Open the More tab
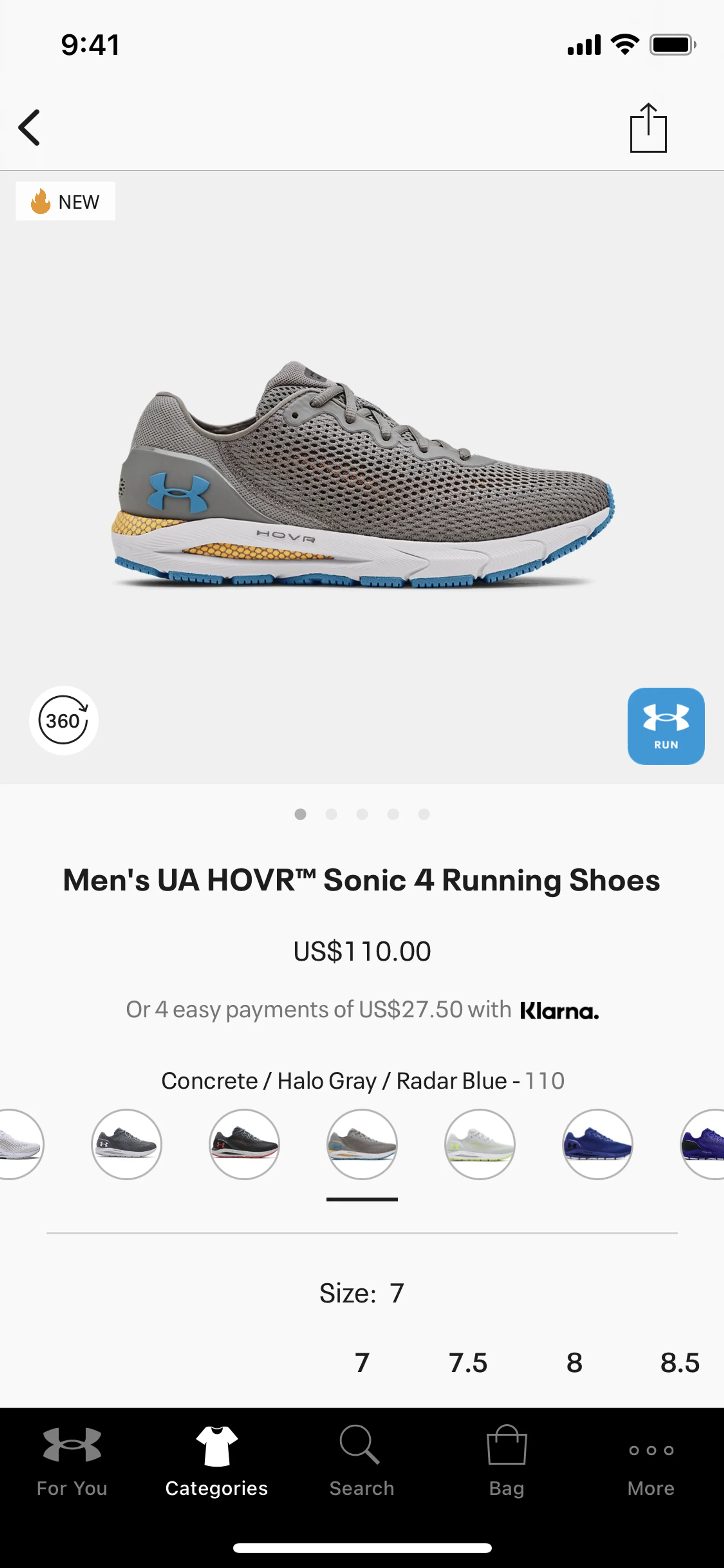 tap(651, 1461)
